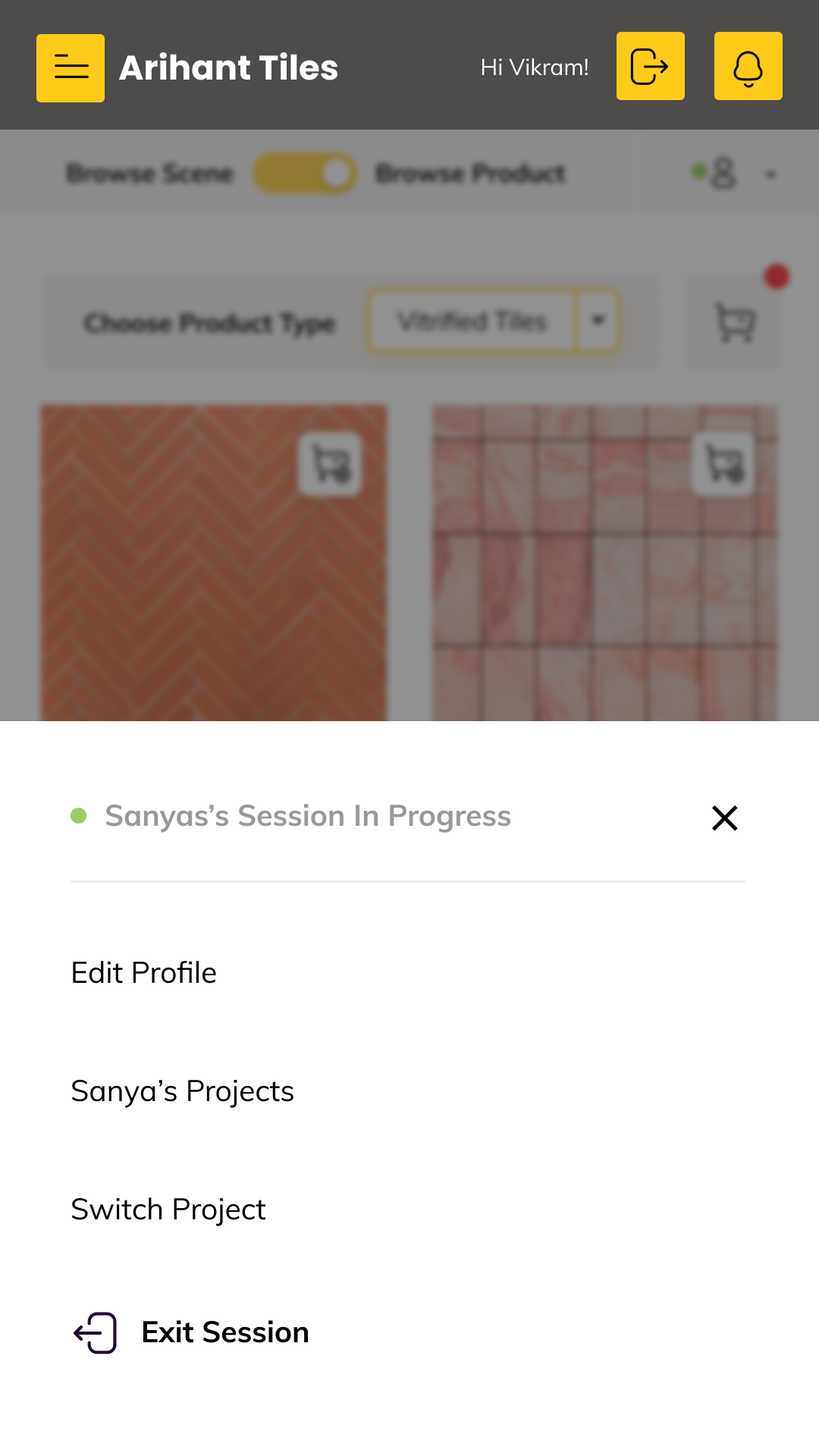Viewport: 819px width, 1456px height.
Task: Open Sanya's Projects
Action: click(x=182, y=1091)
